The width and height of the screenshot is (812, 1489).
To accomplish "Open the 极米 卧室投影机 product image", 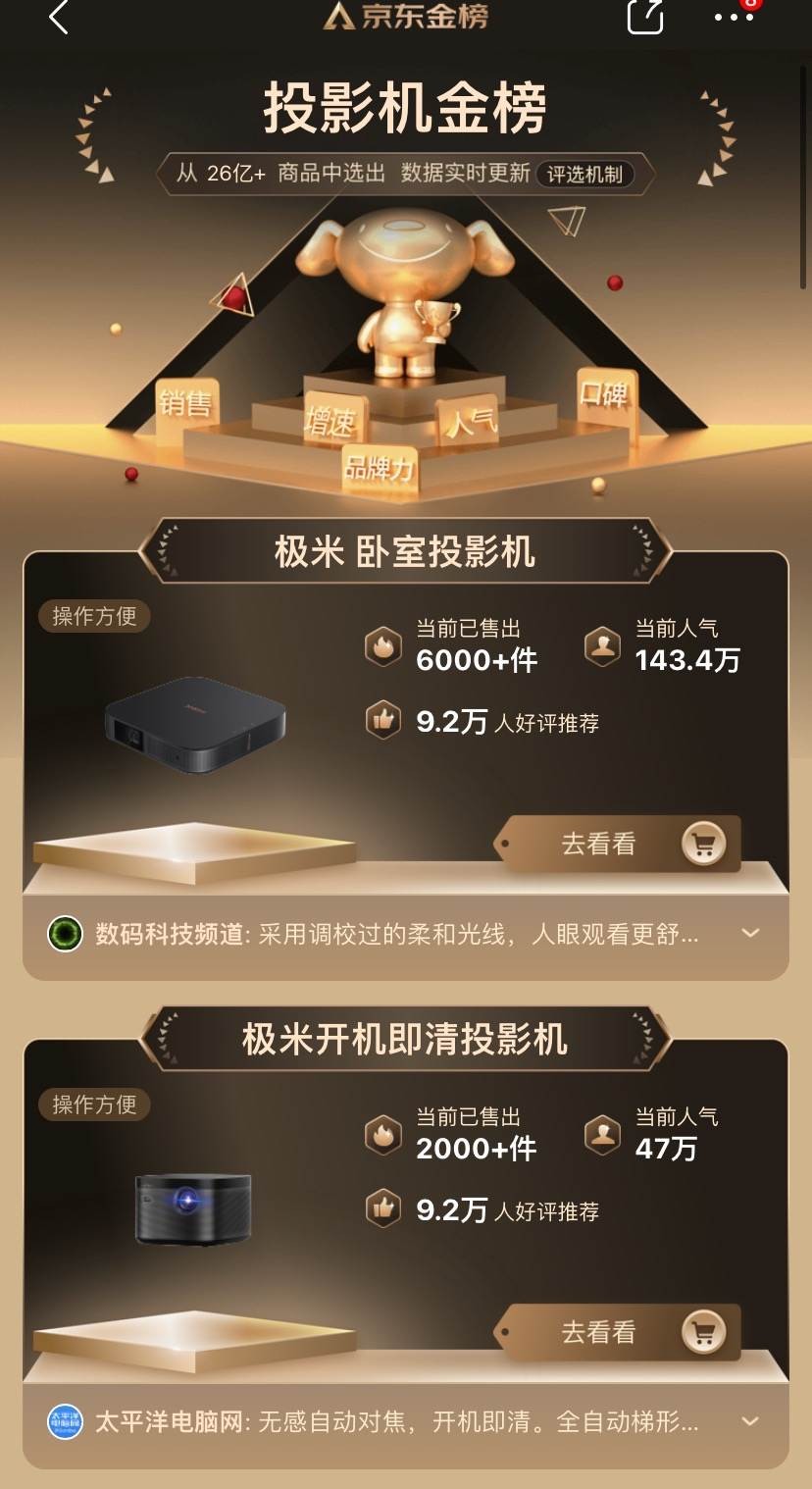I will pyautogui.click(x=195, y=725).
